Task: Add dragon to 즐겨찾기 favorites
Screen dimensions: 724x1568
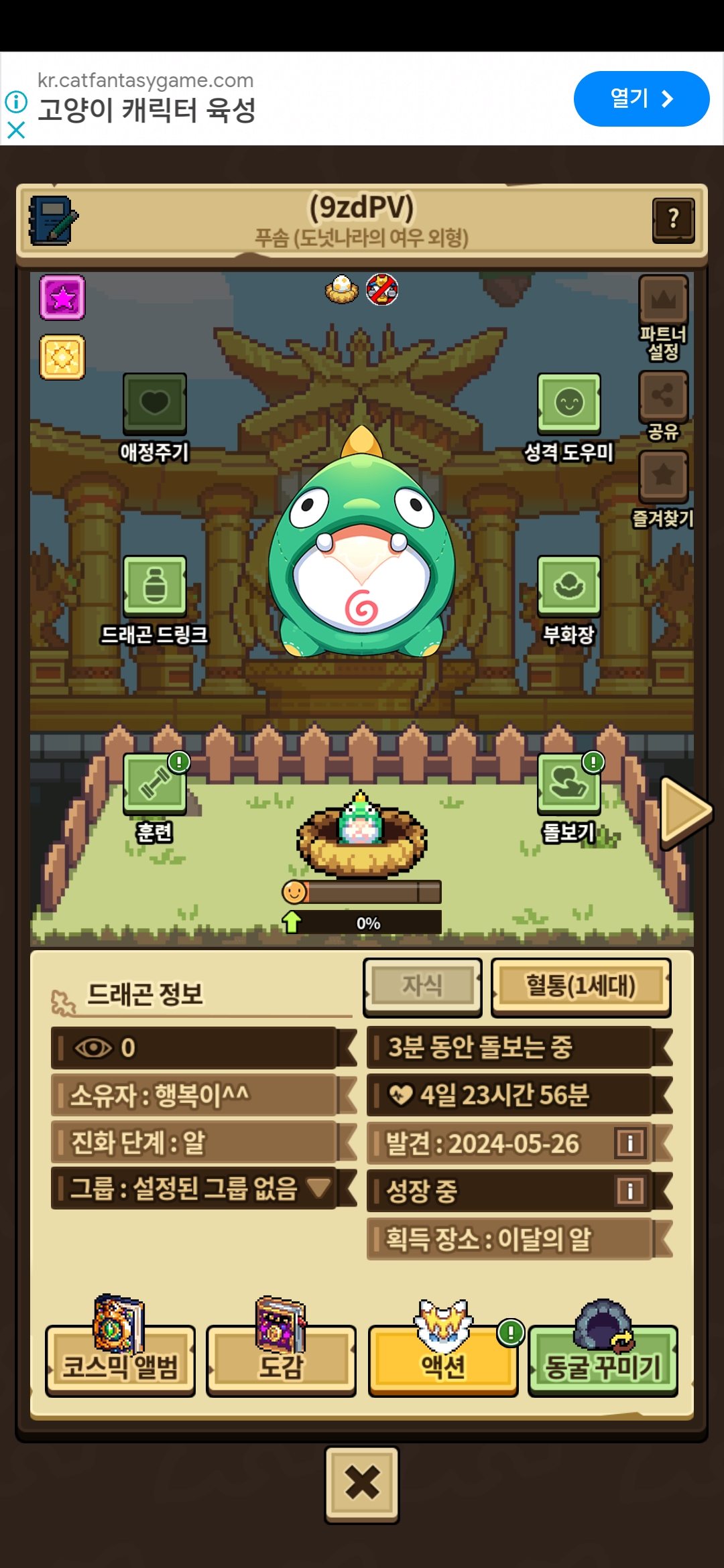Action: 663,477
